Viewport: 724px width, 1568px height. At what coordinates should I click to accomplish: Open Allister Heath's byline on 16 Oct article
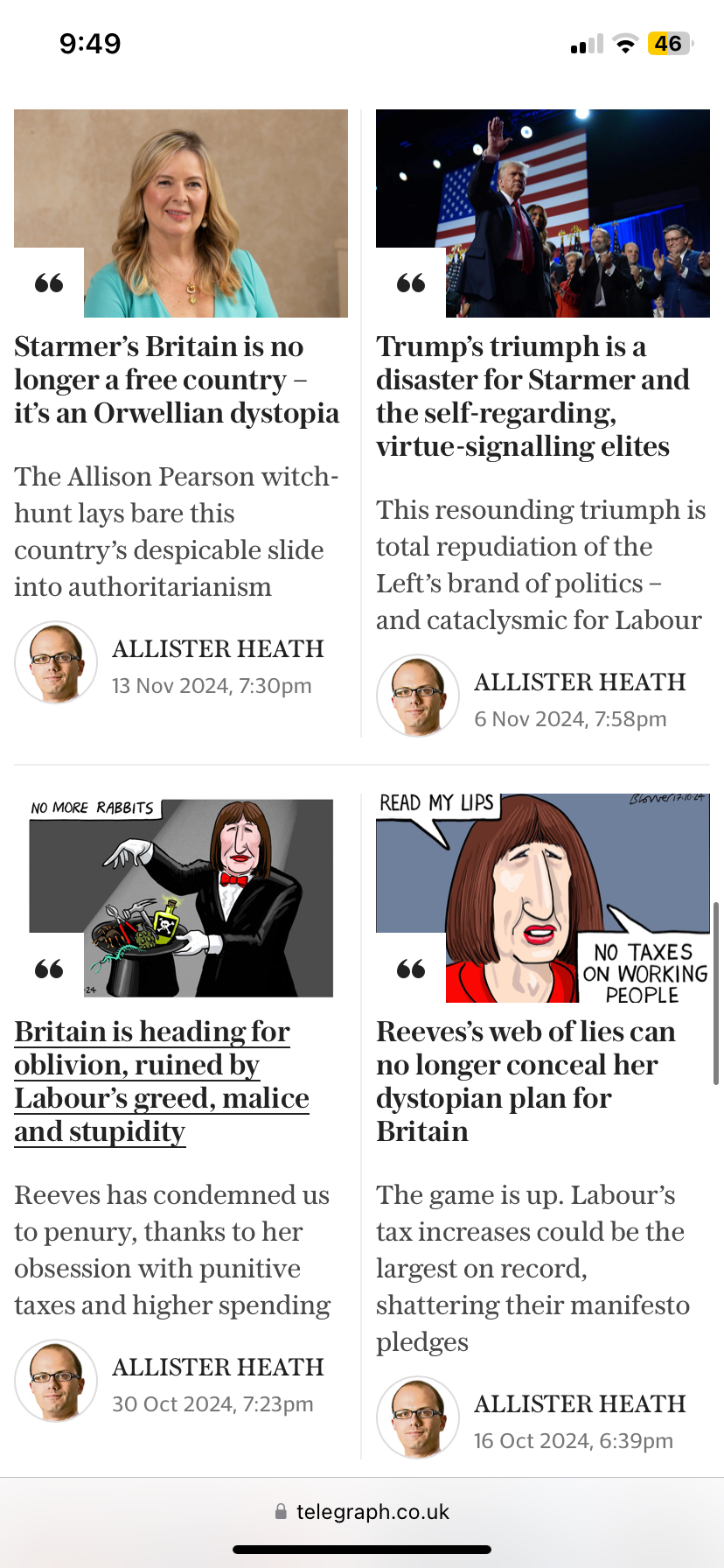coord(580,1404)
